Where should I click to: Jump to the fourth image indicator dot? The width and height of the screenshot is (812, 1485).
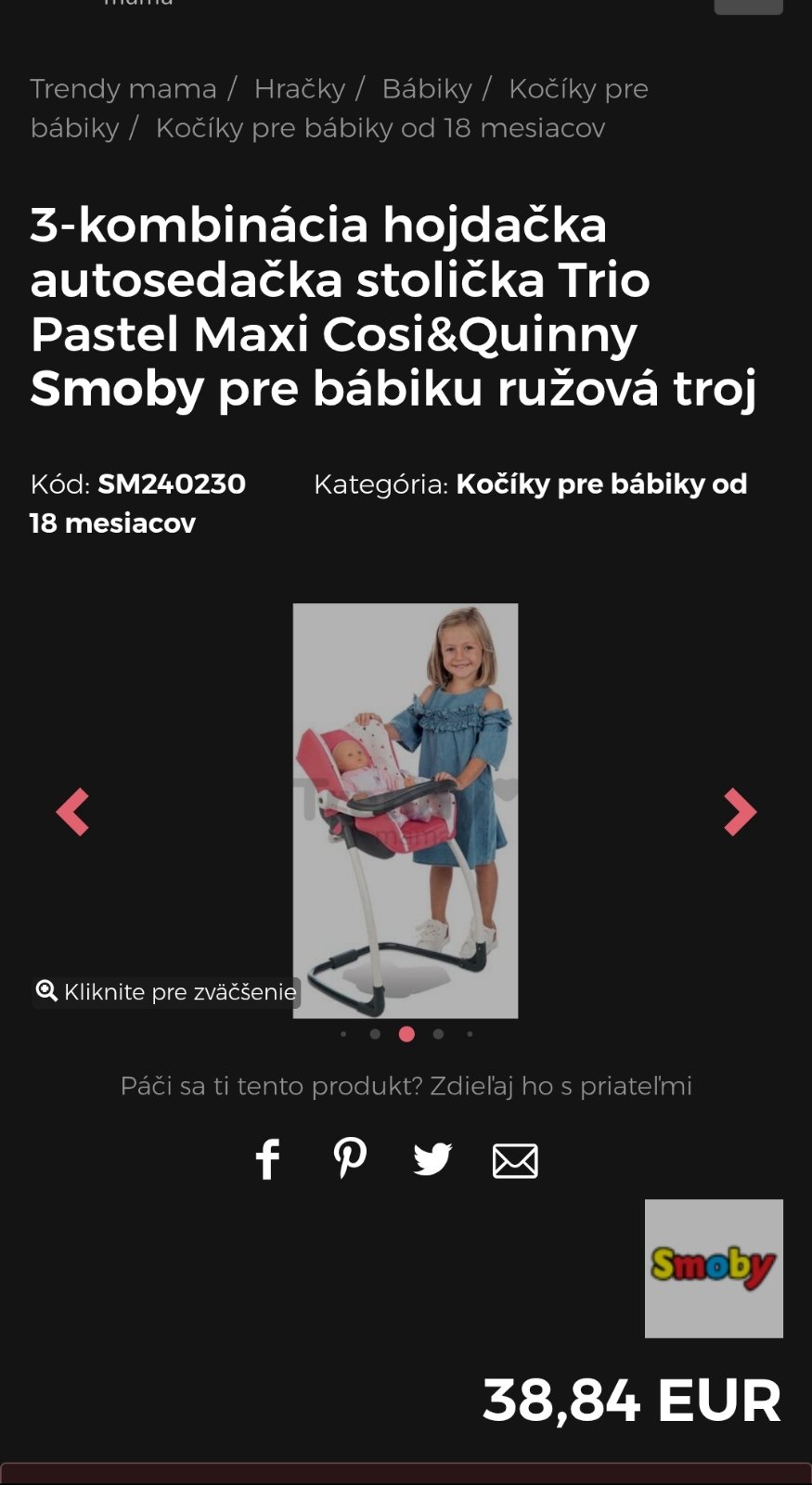pos(438,1034)
